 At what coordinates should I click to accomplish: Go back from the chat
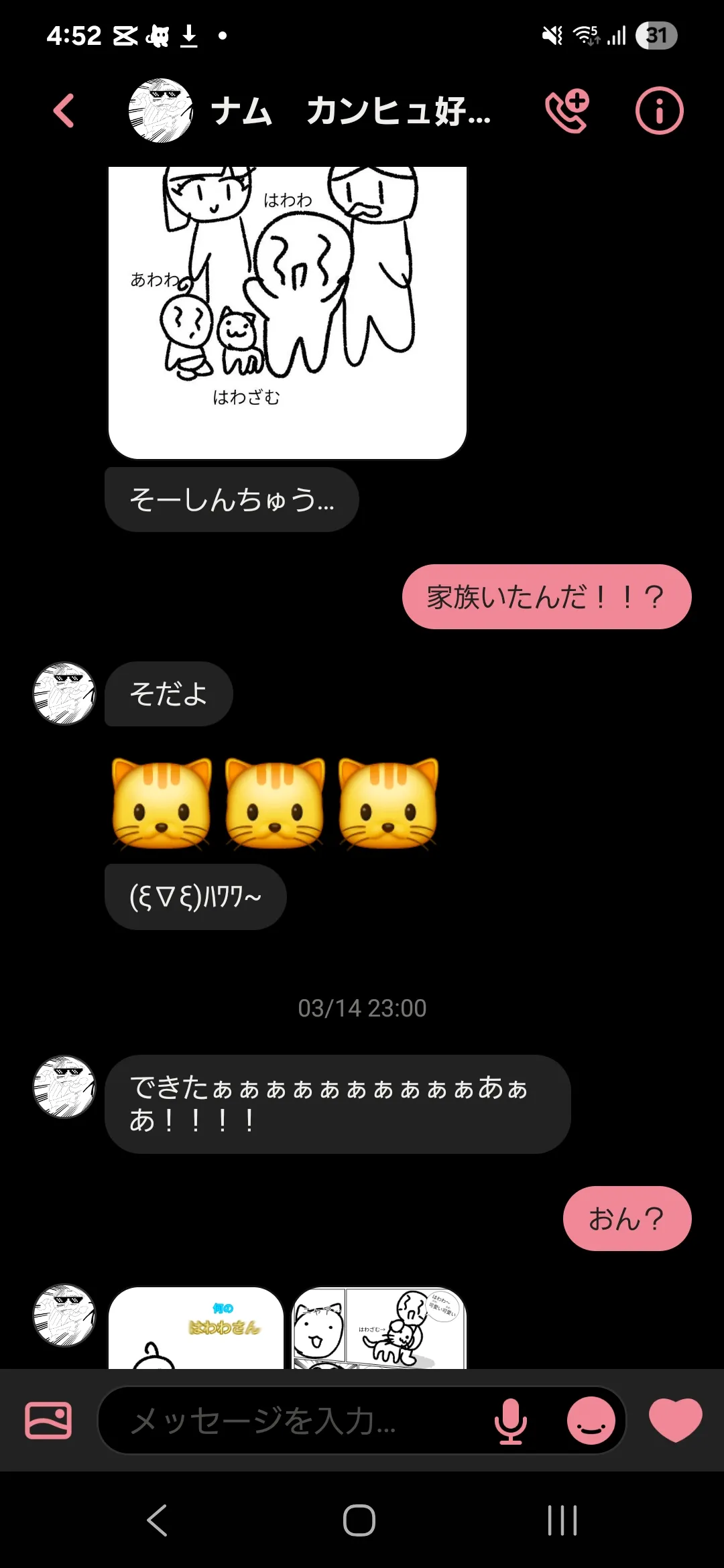pos(64,111)
